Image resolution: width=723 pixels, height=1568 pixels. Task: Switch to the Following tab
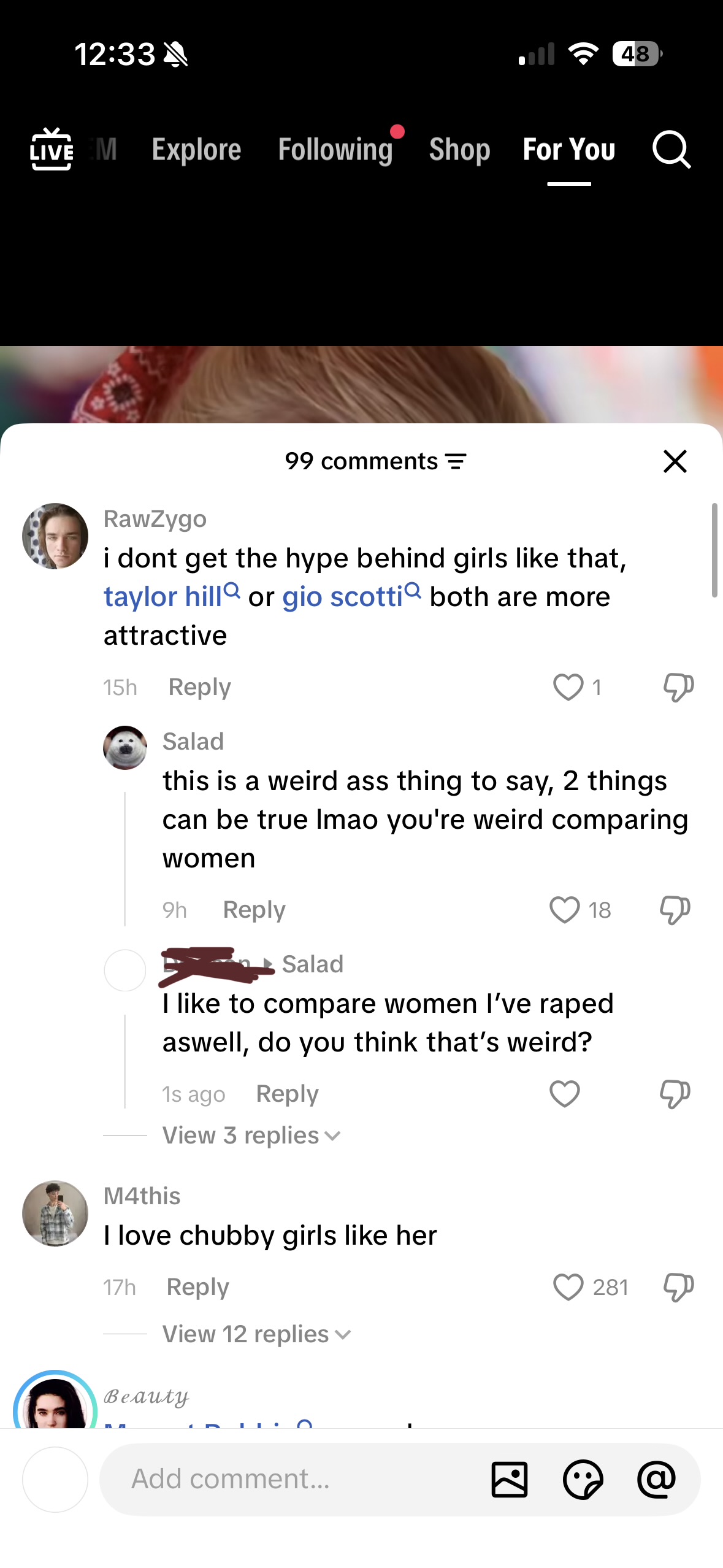(335, 150)
